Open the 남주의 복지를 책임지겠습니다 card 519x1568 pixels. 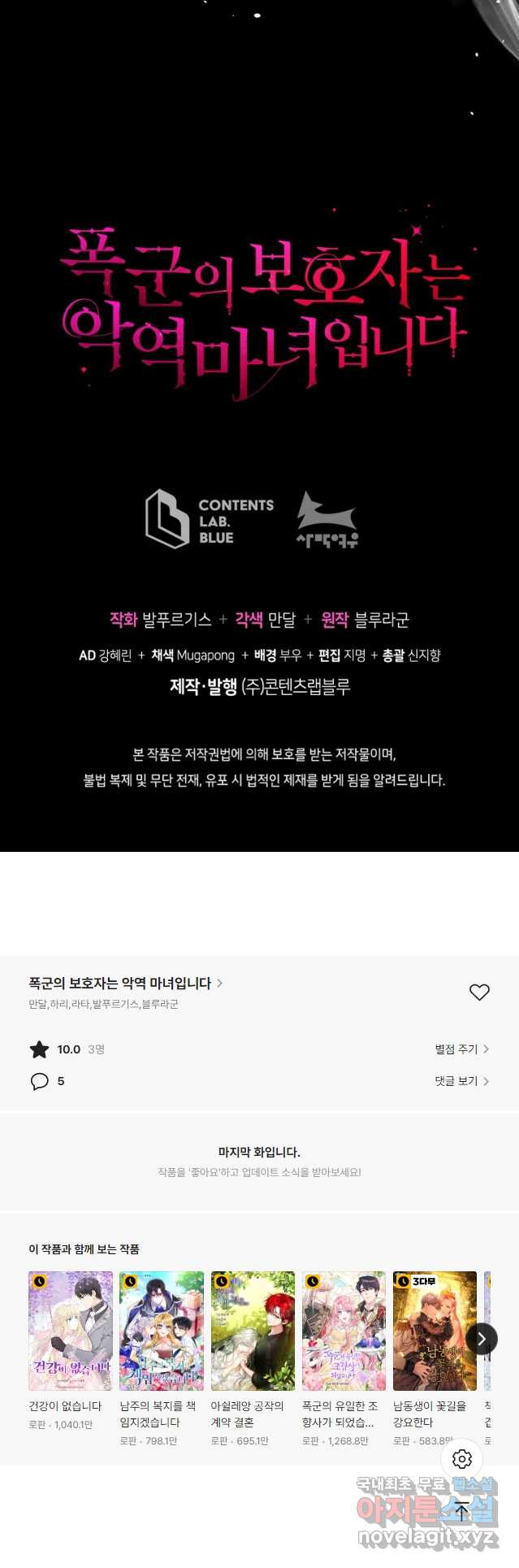click(162, 1331)
